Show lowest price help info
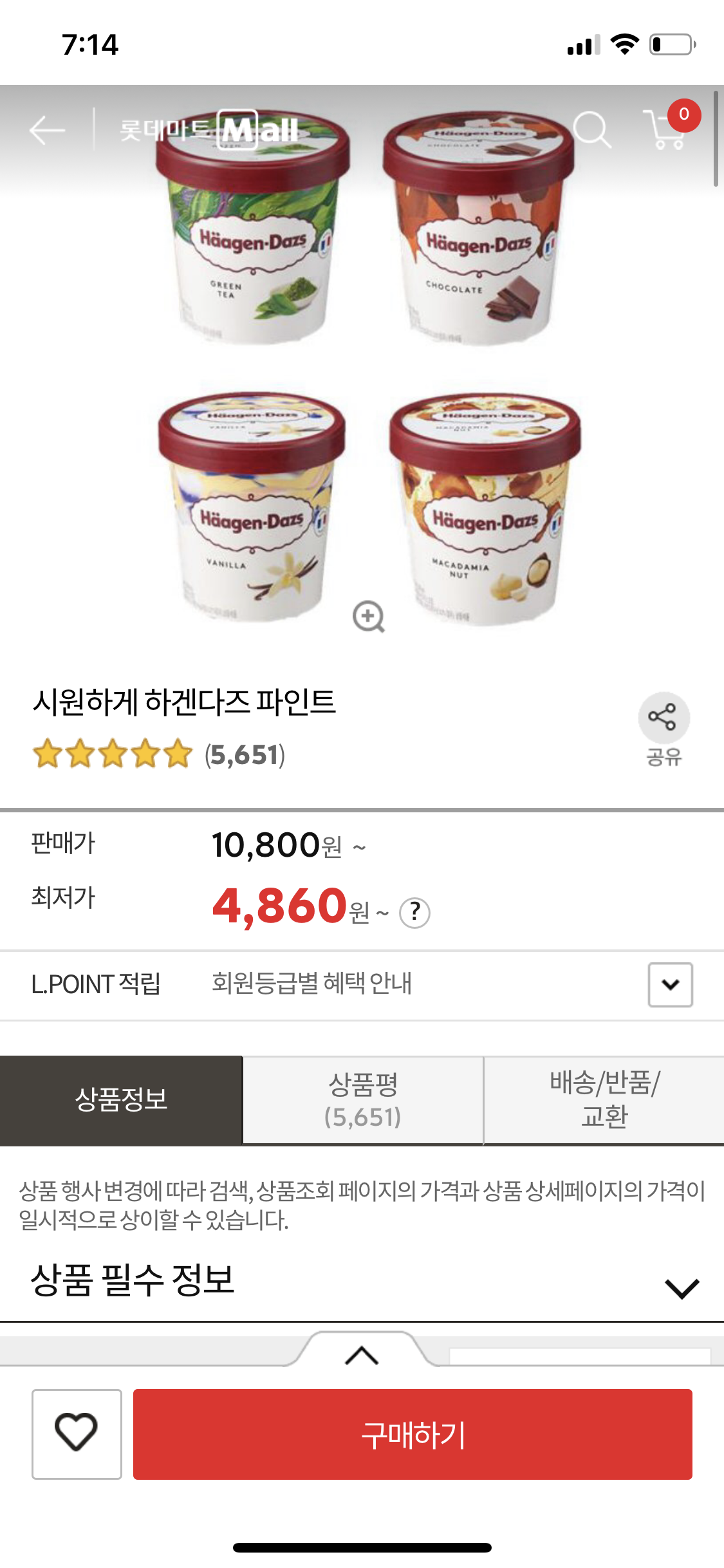This screenshot has height=1568, width=724. (414, 912)
